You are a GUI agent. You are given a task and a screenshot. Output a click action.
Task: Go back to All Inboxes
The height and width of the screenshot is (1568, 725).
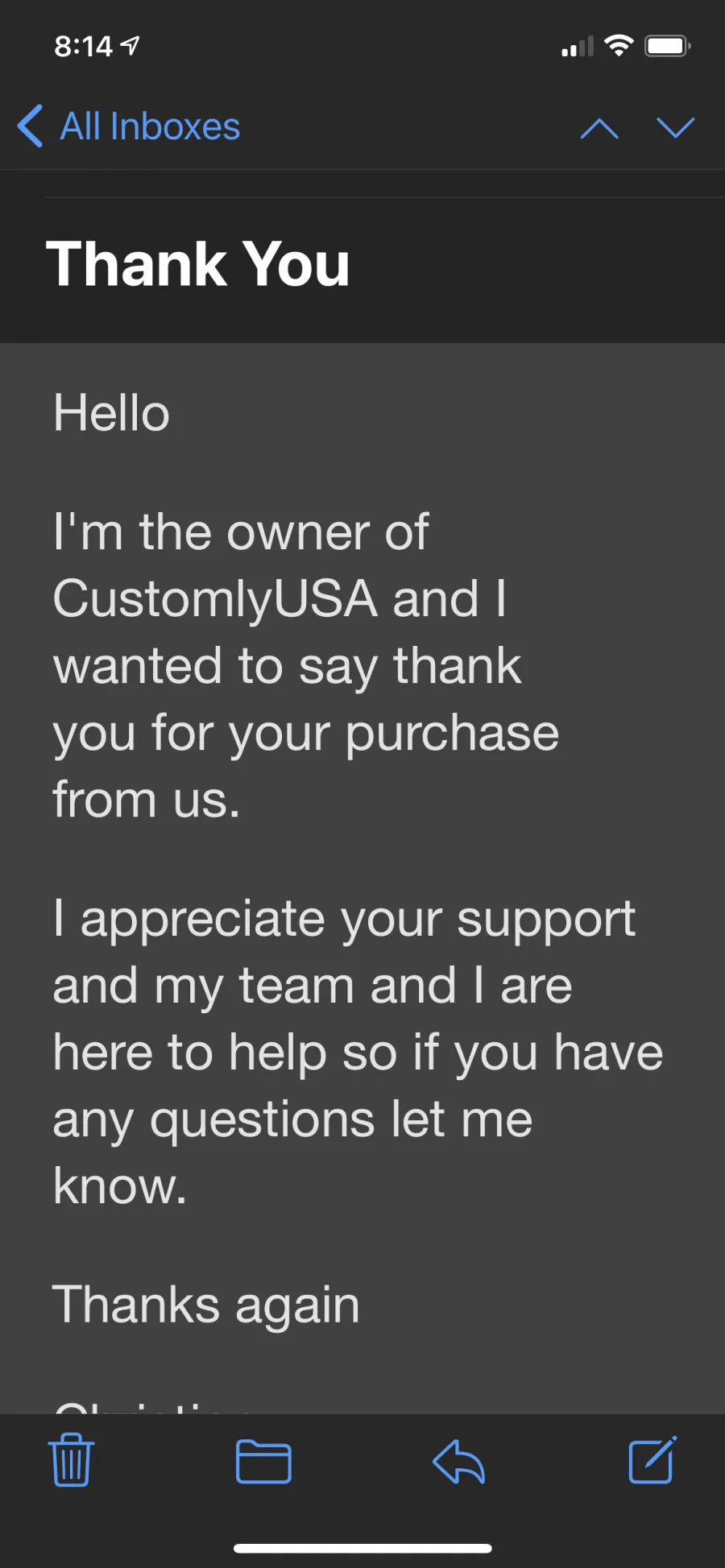129,126
